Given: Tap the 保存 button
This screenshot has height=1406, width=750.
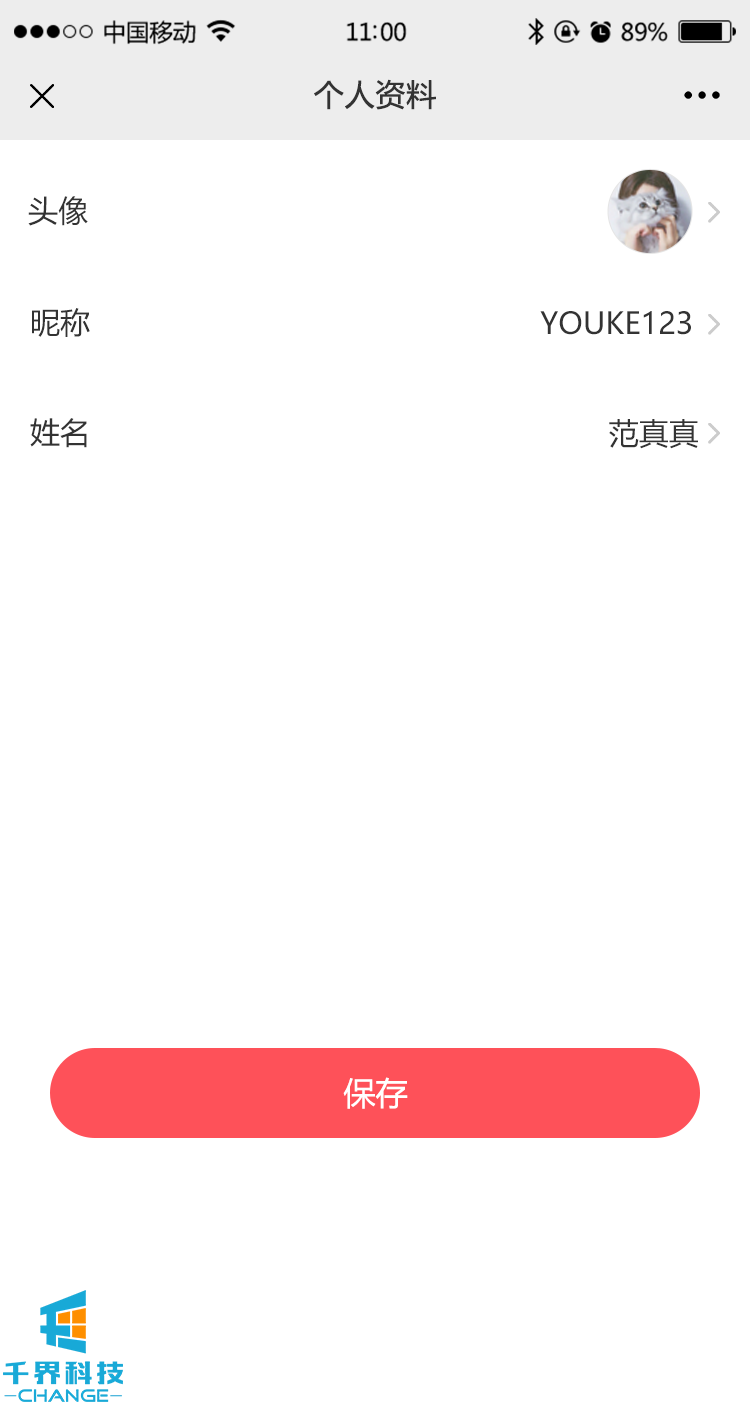Looking at the screenshot, I should 375,1093.
